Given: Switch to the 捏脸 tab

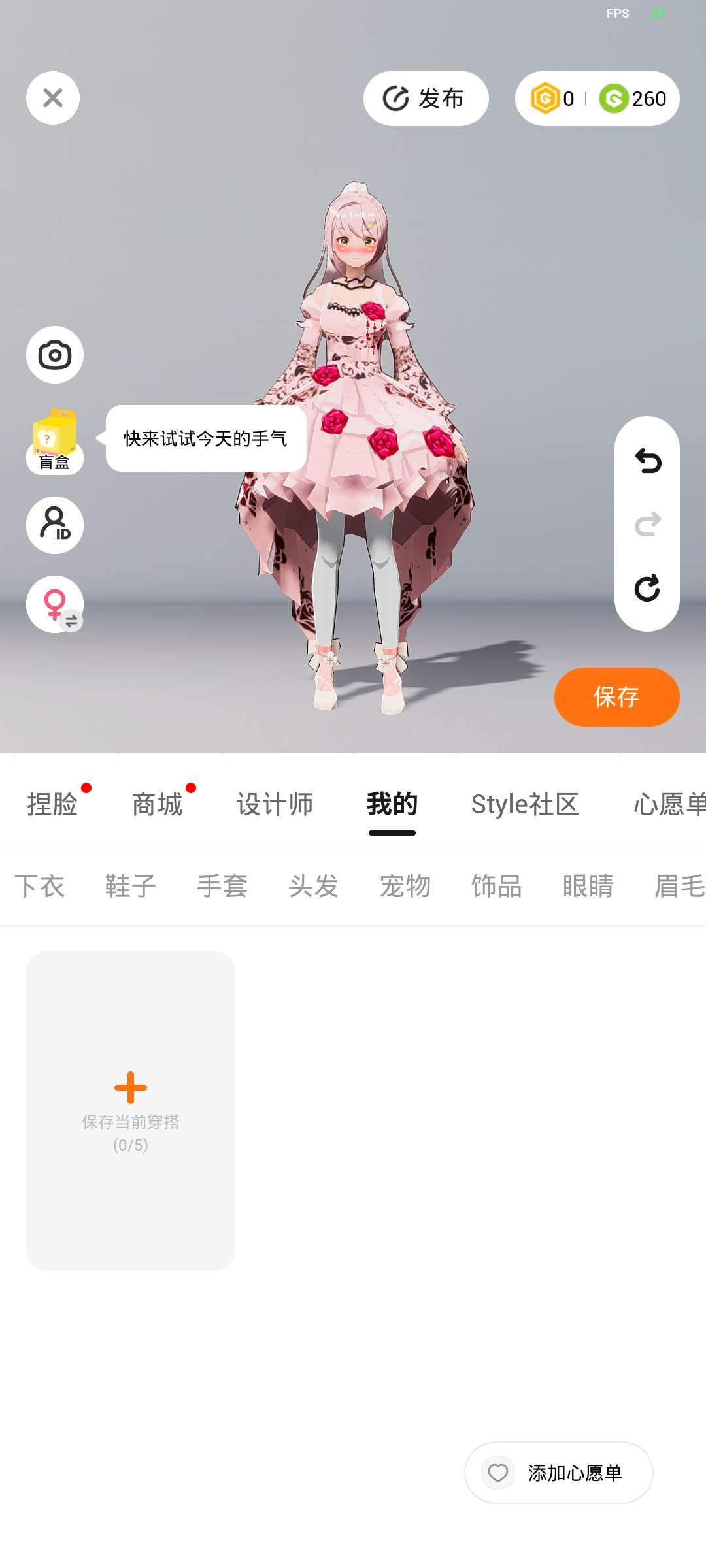Looking at the screenshot, I should pos(52,804).
